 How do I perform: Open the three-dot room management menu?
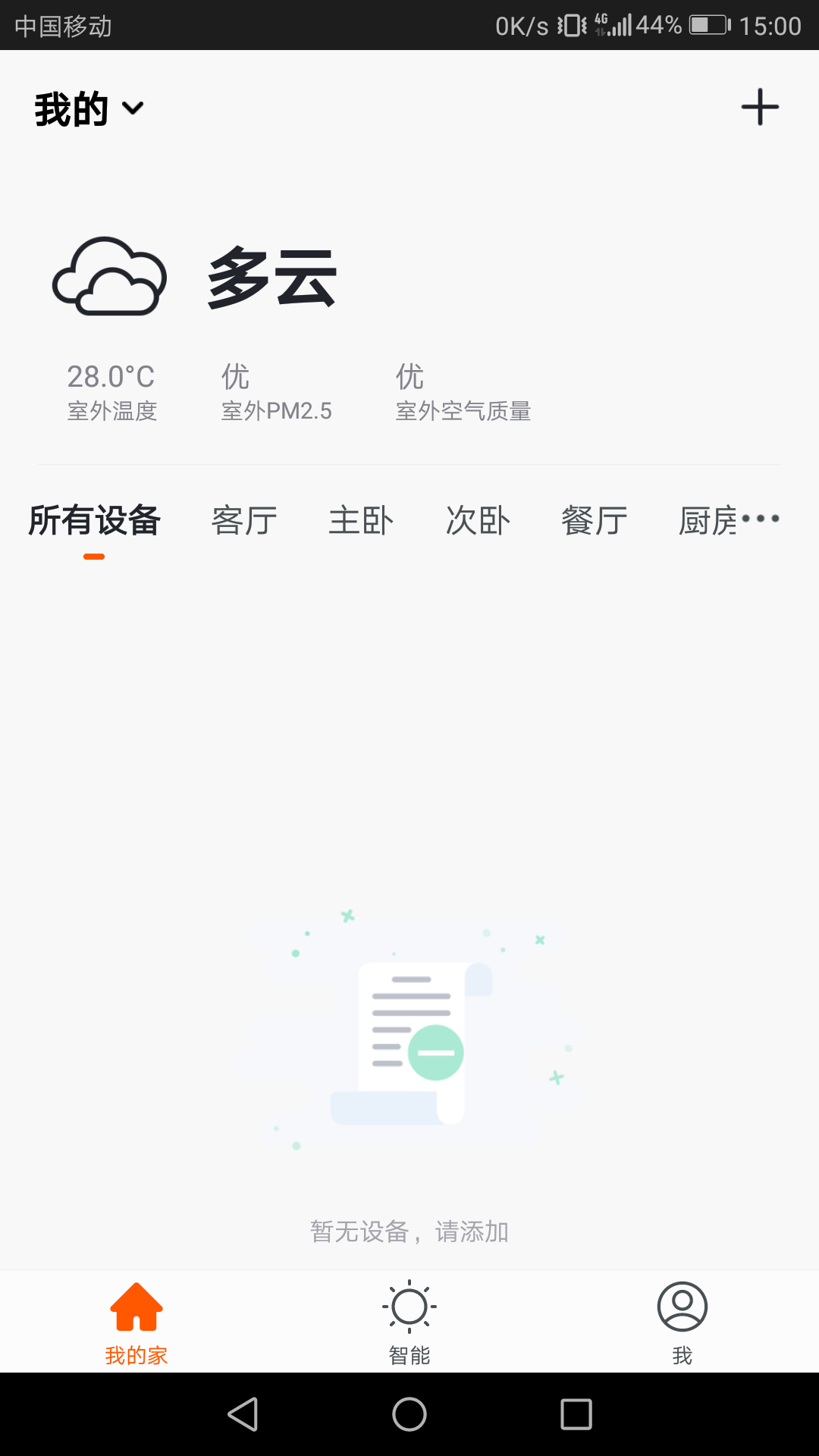[761, 519]
